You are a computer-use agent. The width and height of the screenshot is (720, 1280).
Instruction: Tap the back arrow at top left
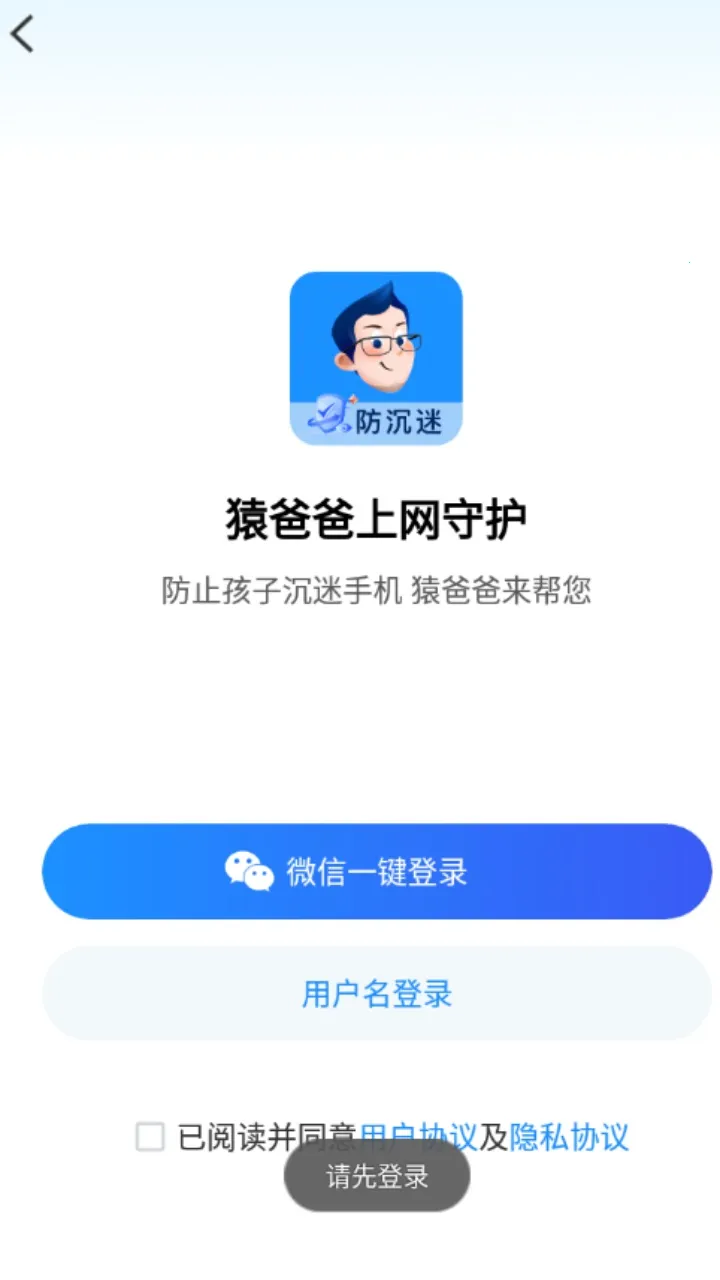pyautogui.click(x=22, y=32)
